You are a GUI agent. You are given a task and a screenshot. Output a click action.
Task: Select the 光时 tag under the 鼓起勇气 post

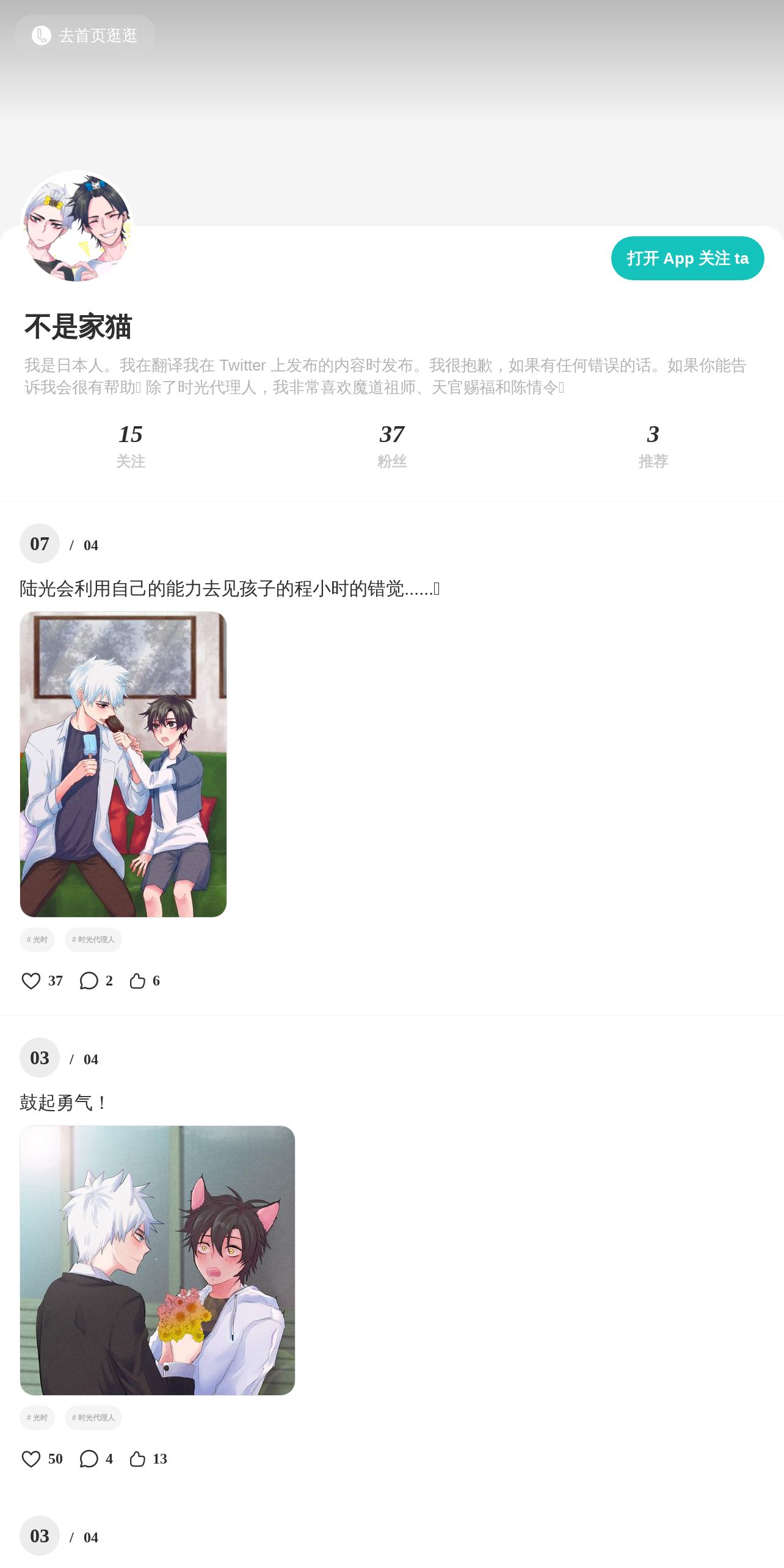coord(37,1418)
